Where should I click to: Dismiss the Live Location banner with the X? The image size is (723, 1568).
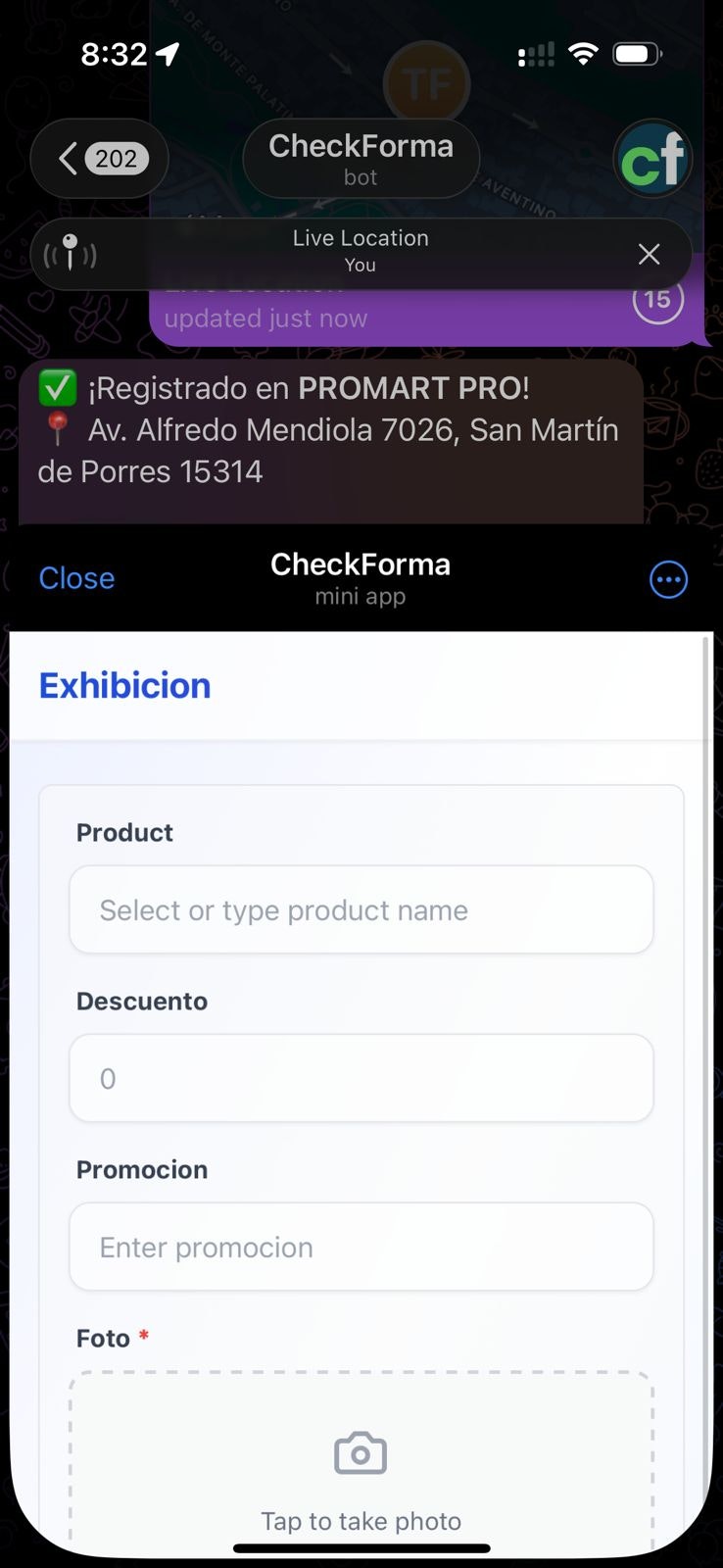pyautogui.click(x=649, y=254)
